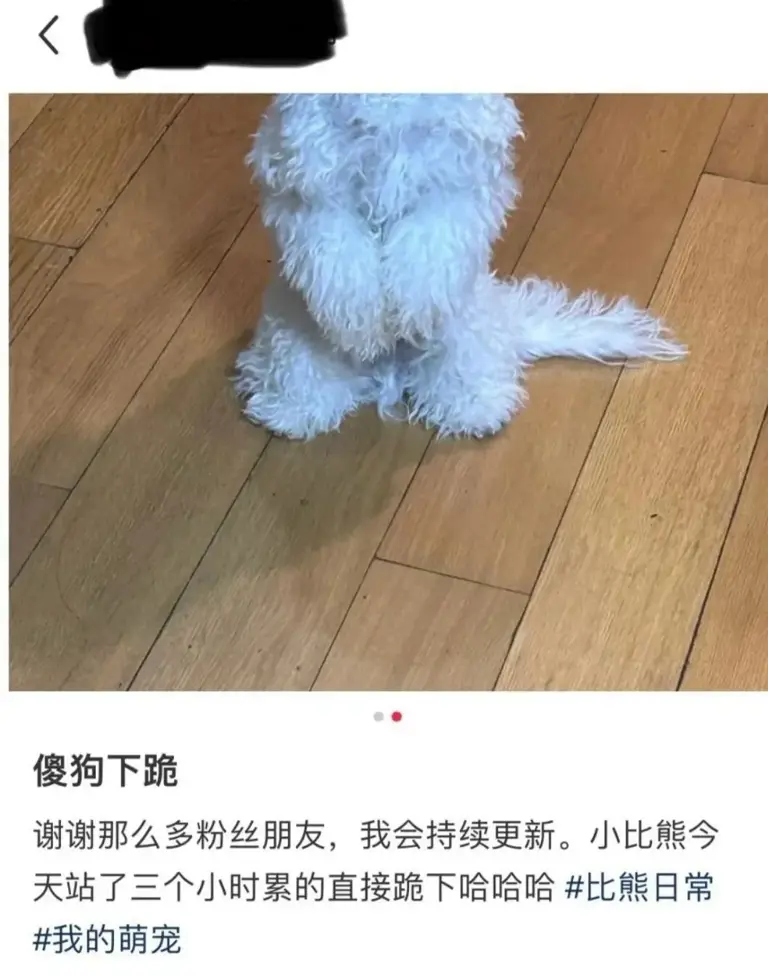768x976 pixels.
Task: Go back using the top-left arrow
Action: point(48,37)
